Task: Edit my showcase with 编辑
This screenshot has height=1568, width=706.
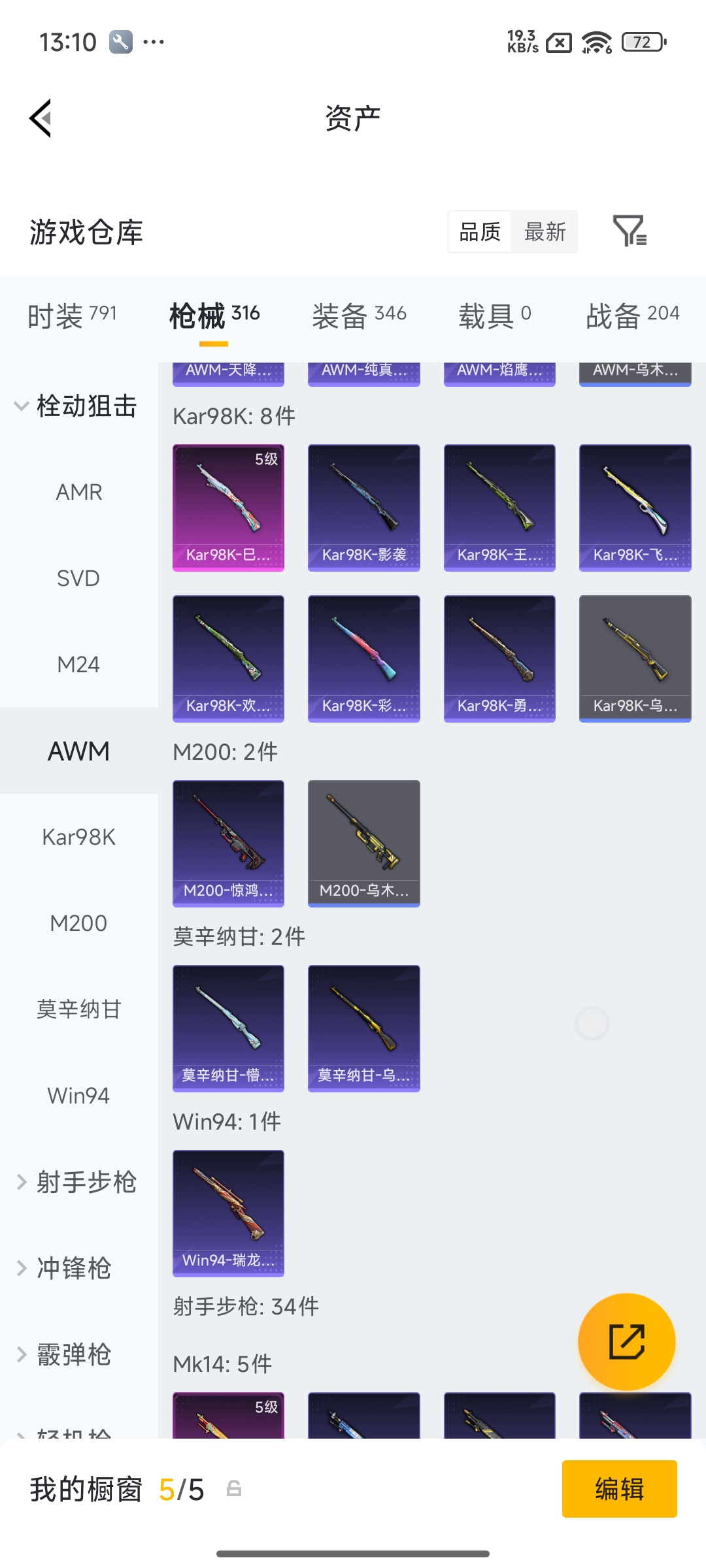Action: pyautogui.click(x=619, y=1489)
